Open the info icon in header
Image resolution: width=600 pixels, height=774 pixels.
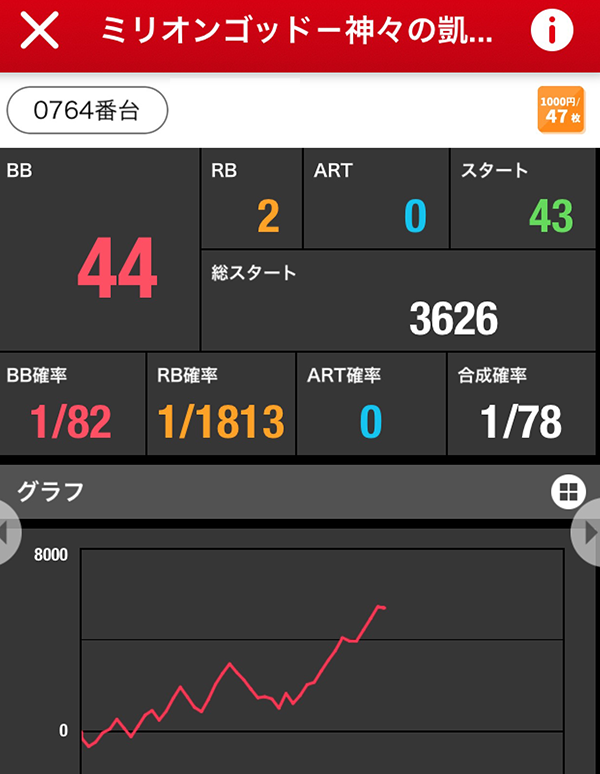(551, 33)
